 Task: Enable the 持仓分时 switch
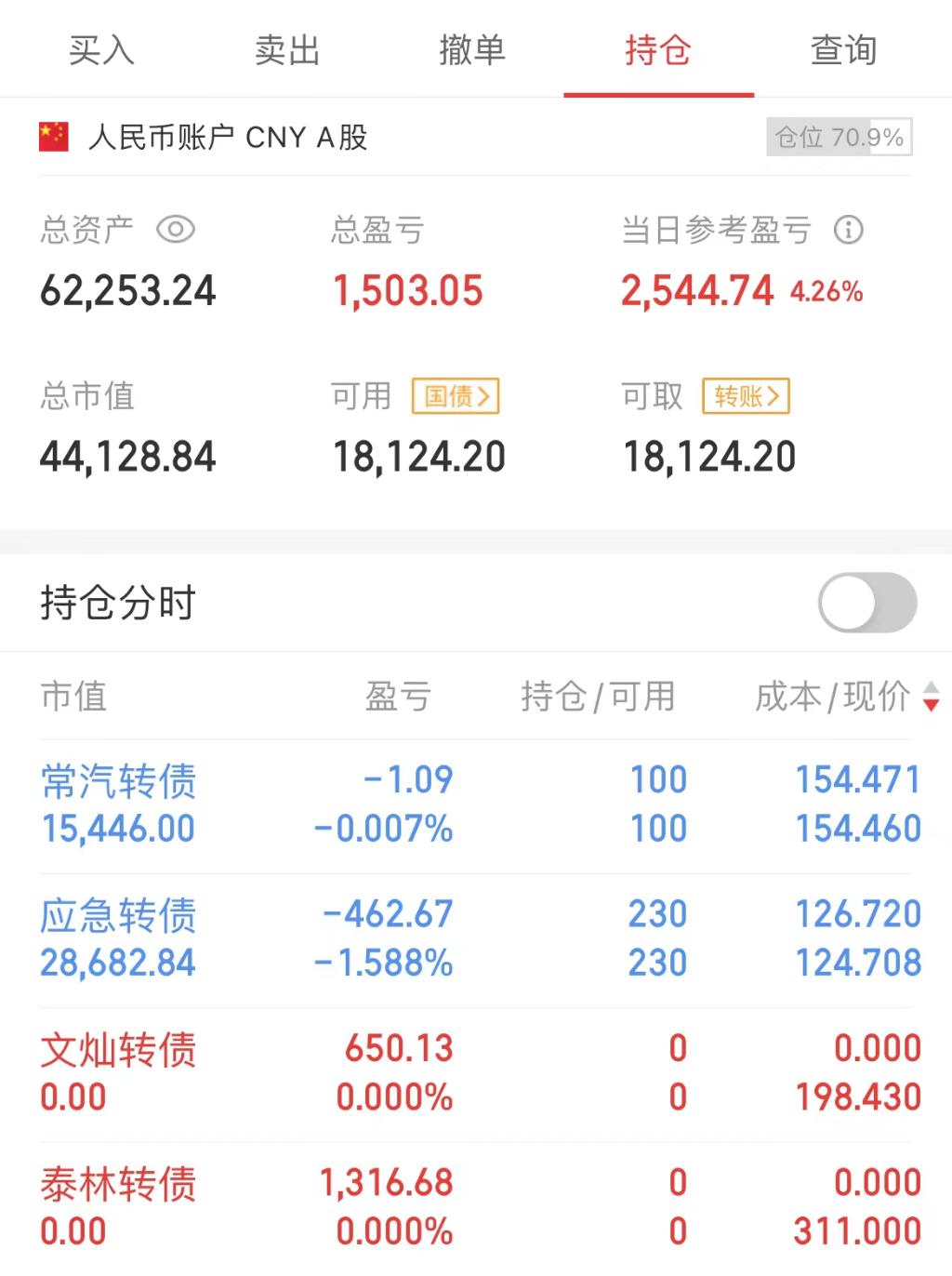tap(866, 603)
